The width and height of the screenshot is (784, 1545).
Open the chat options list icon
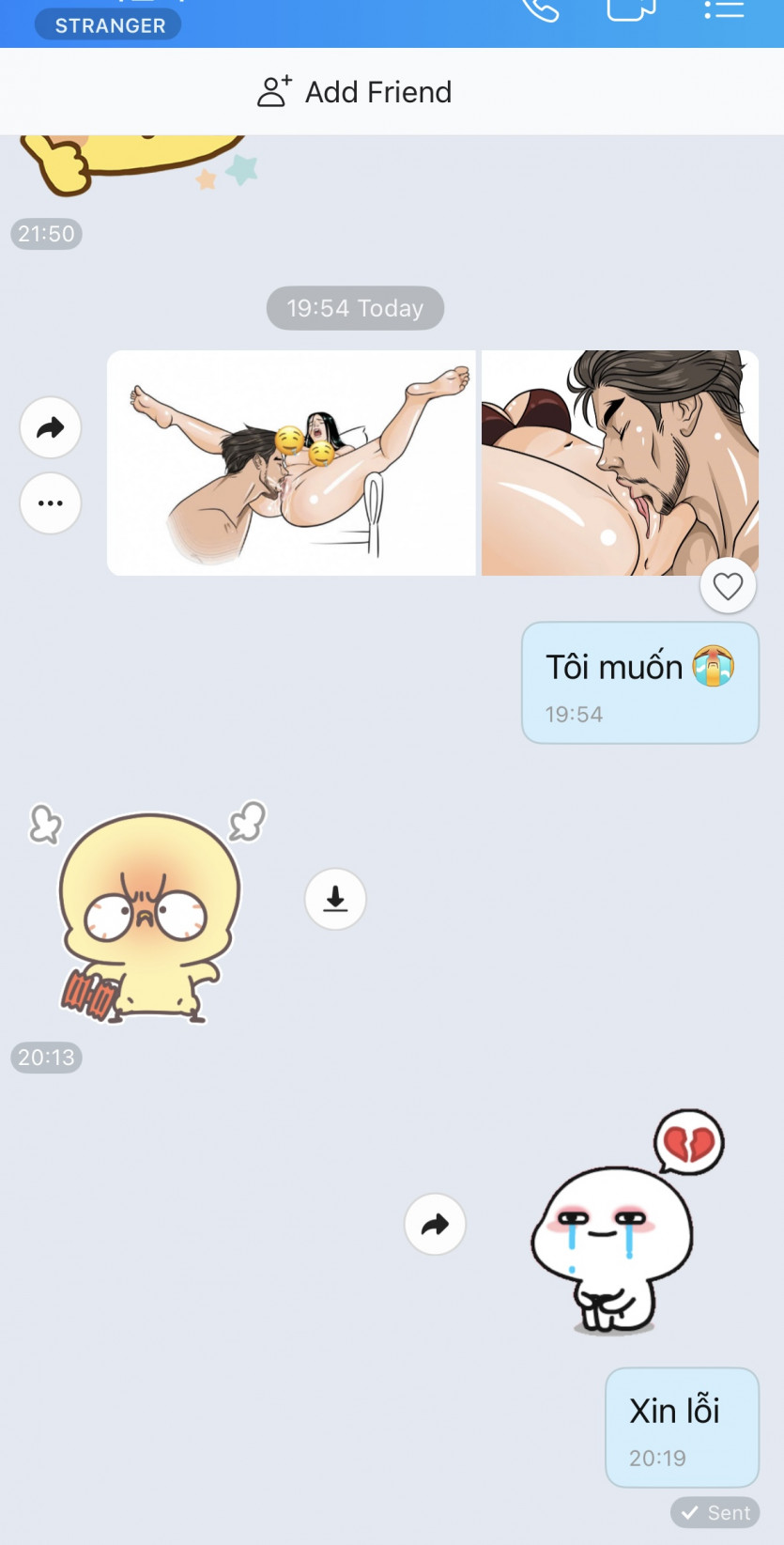(x=723, y=9)
